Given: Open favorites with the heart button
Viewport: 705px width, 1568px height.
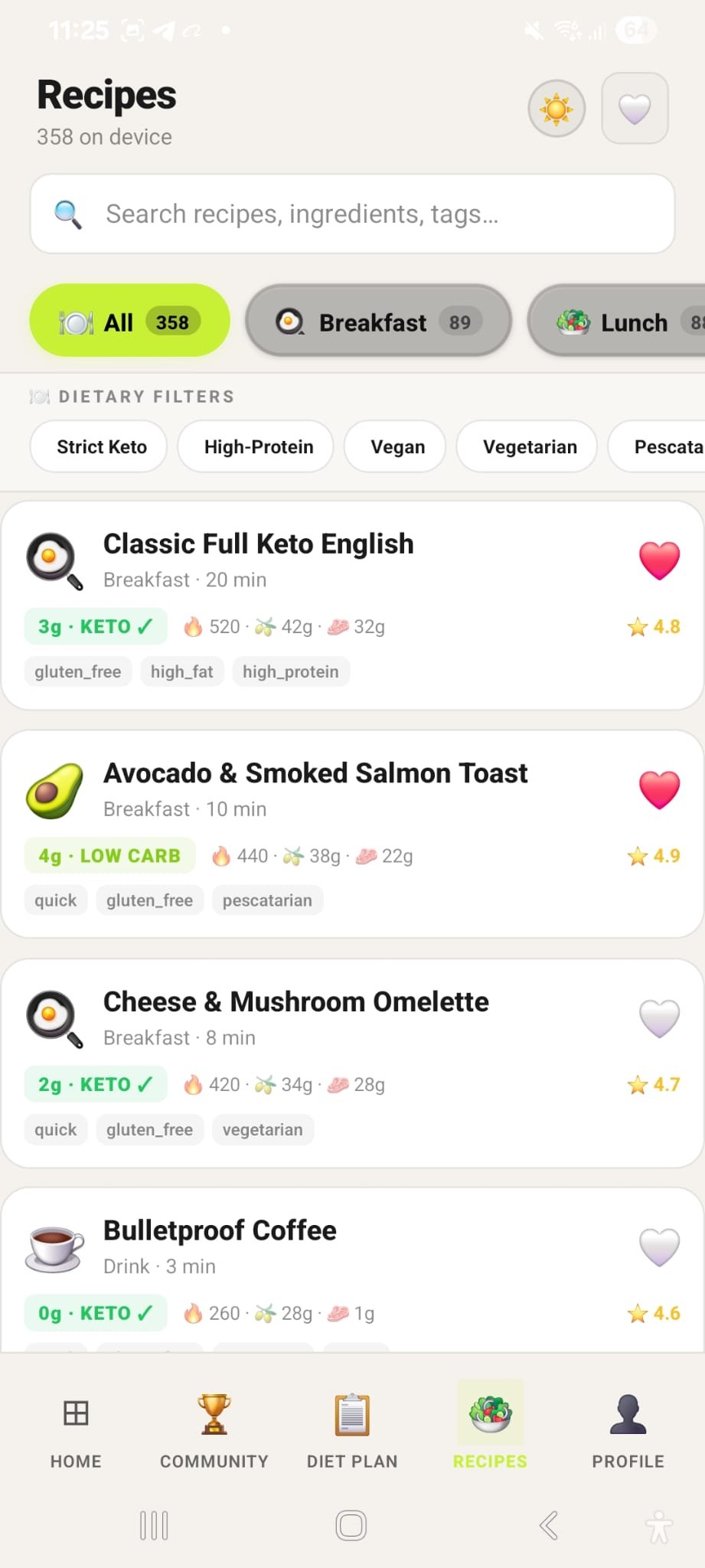Looking at the screenshot, I should point(635,109).
